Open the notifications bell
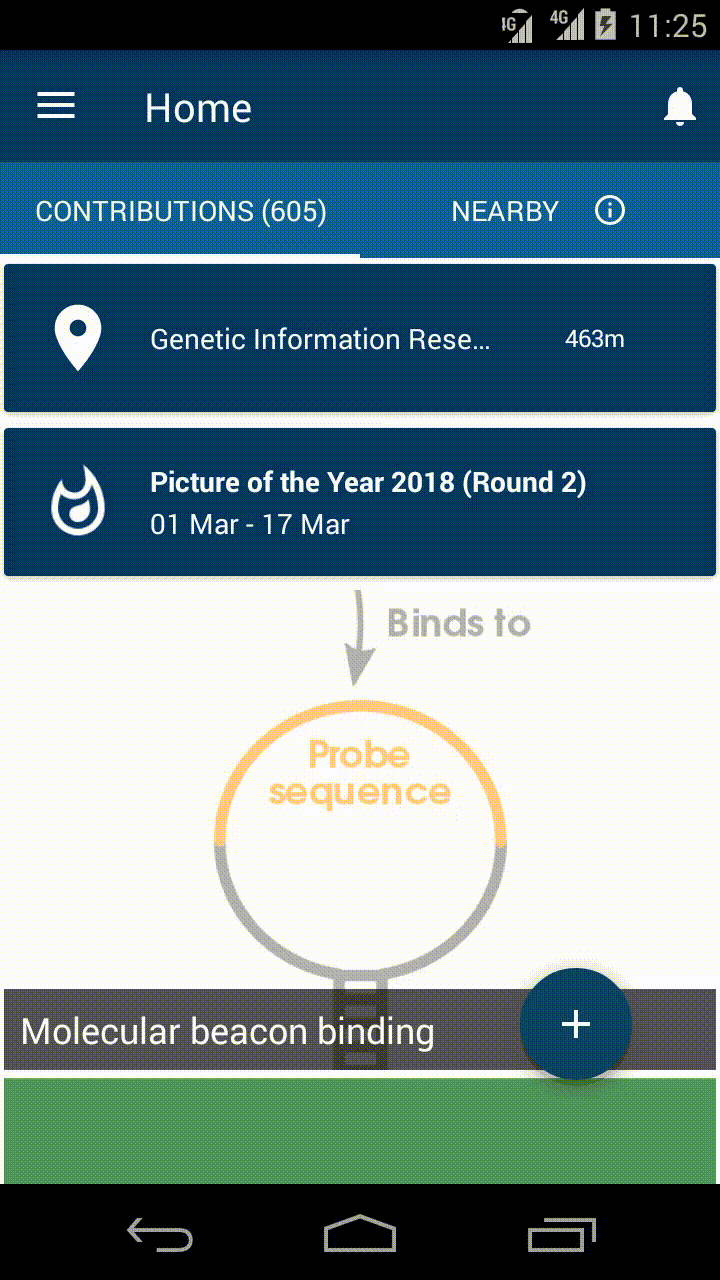The image size is (720, 1280). (x=680, y=107)
